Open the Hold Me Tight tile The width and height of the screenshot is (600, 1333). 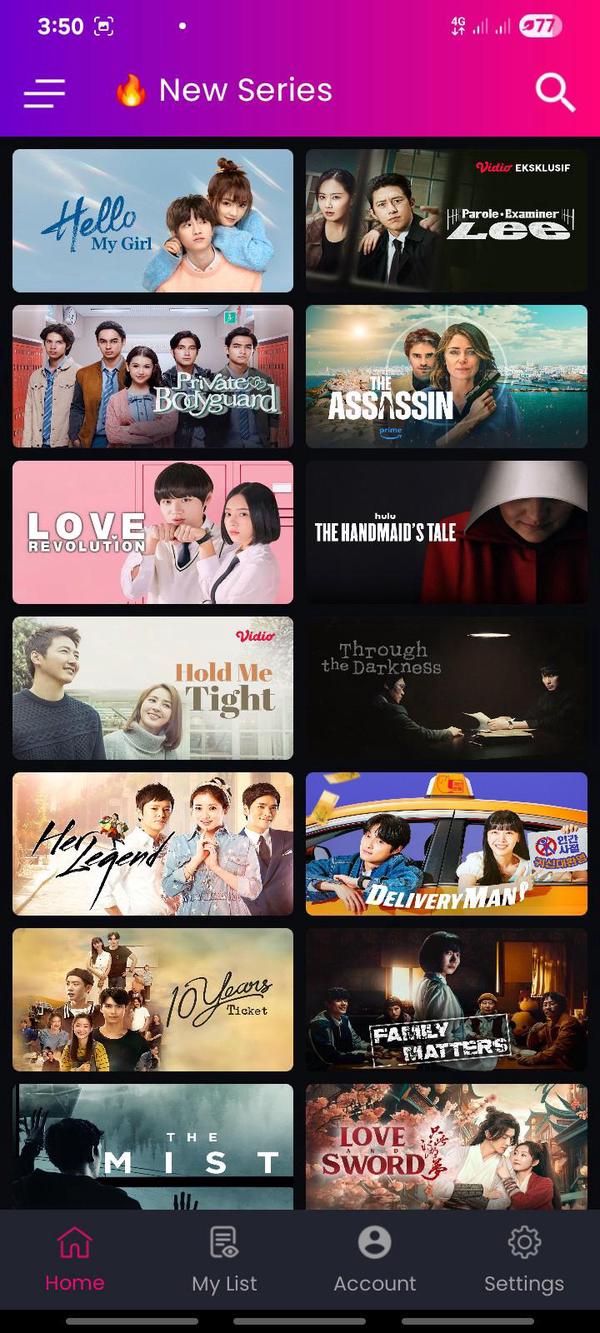point(153,688)
